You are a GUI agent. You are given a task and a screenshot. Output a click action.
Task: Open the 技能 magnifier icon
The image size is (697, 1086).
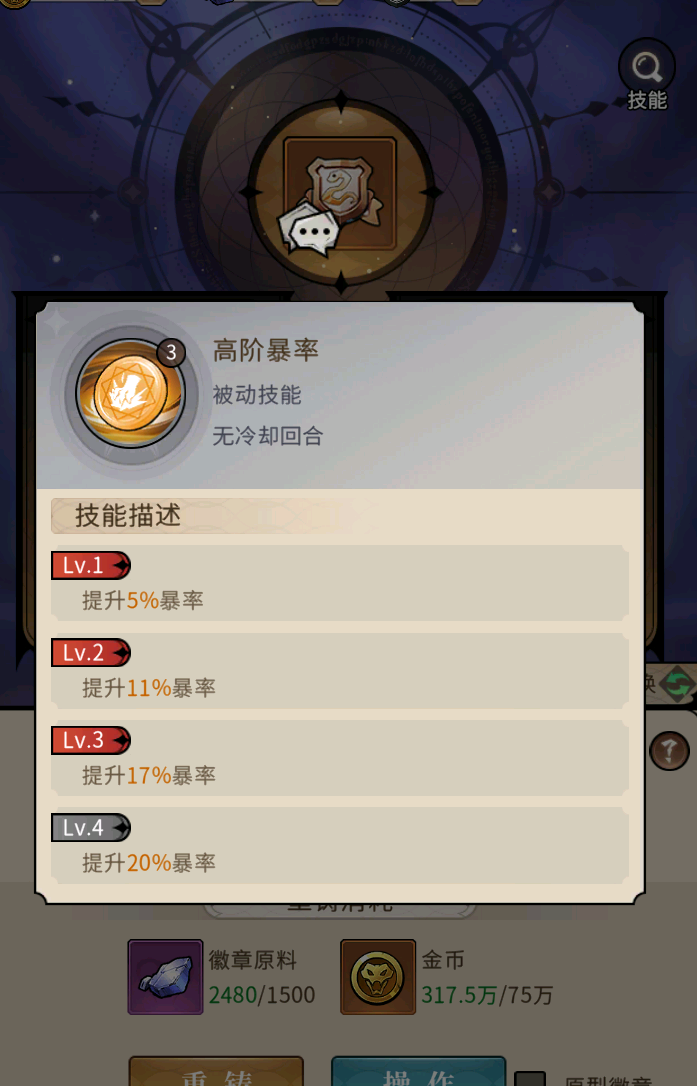point(647,70)
